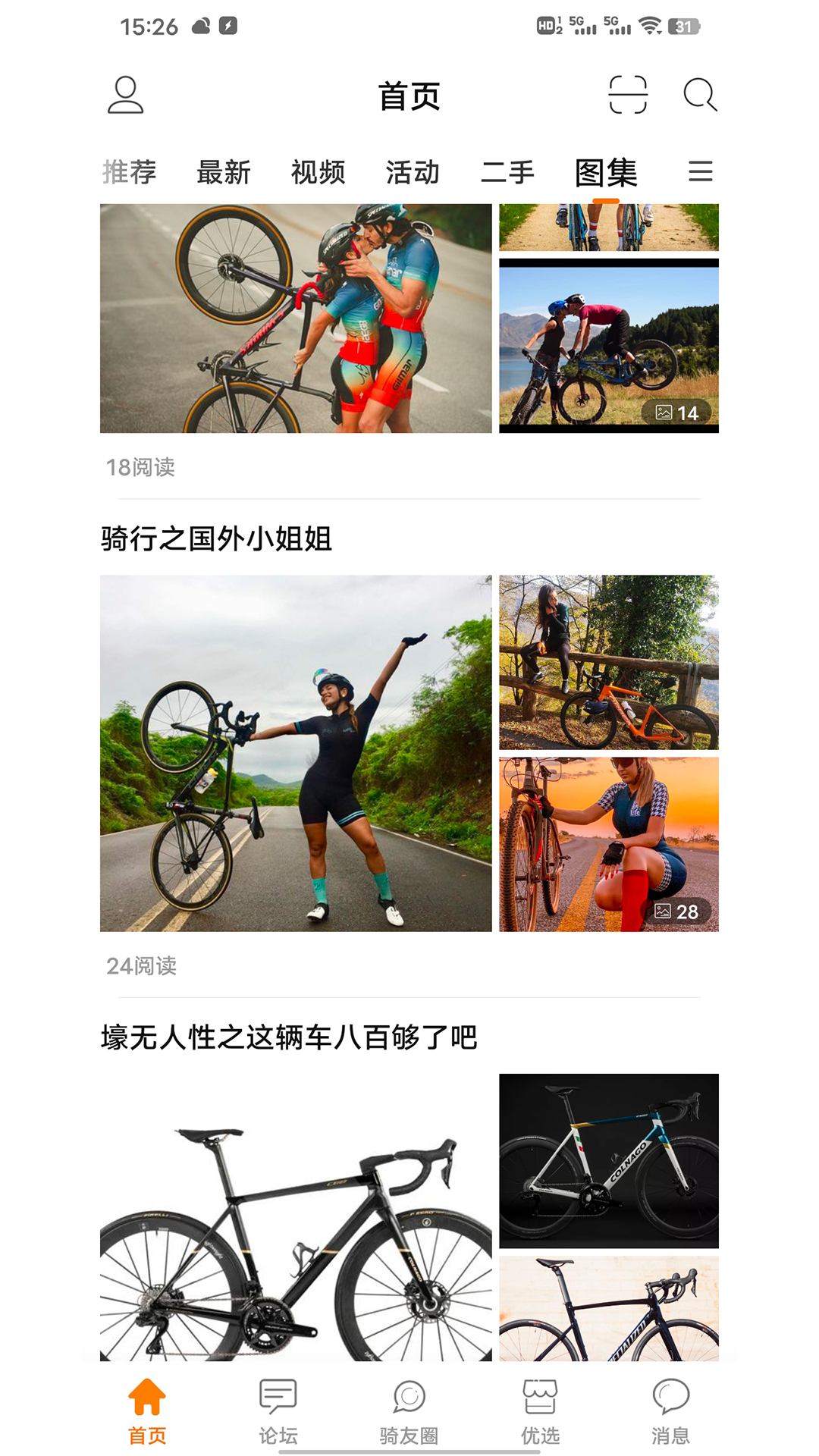Tap the search magnifier icon
Screen dimensions: 819x1456
699,96
